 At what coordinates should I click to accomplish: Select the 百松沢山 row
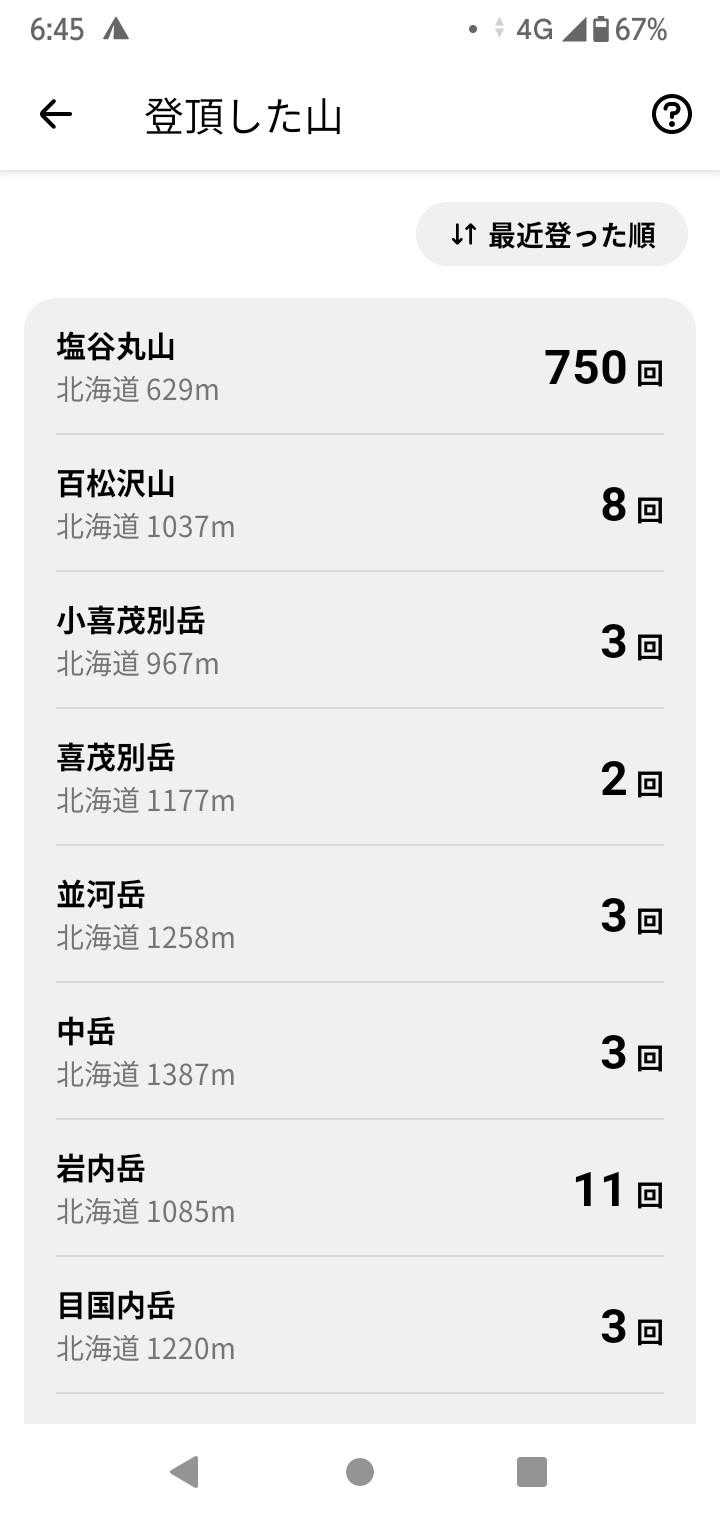[360, 504]
